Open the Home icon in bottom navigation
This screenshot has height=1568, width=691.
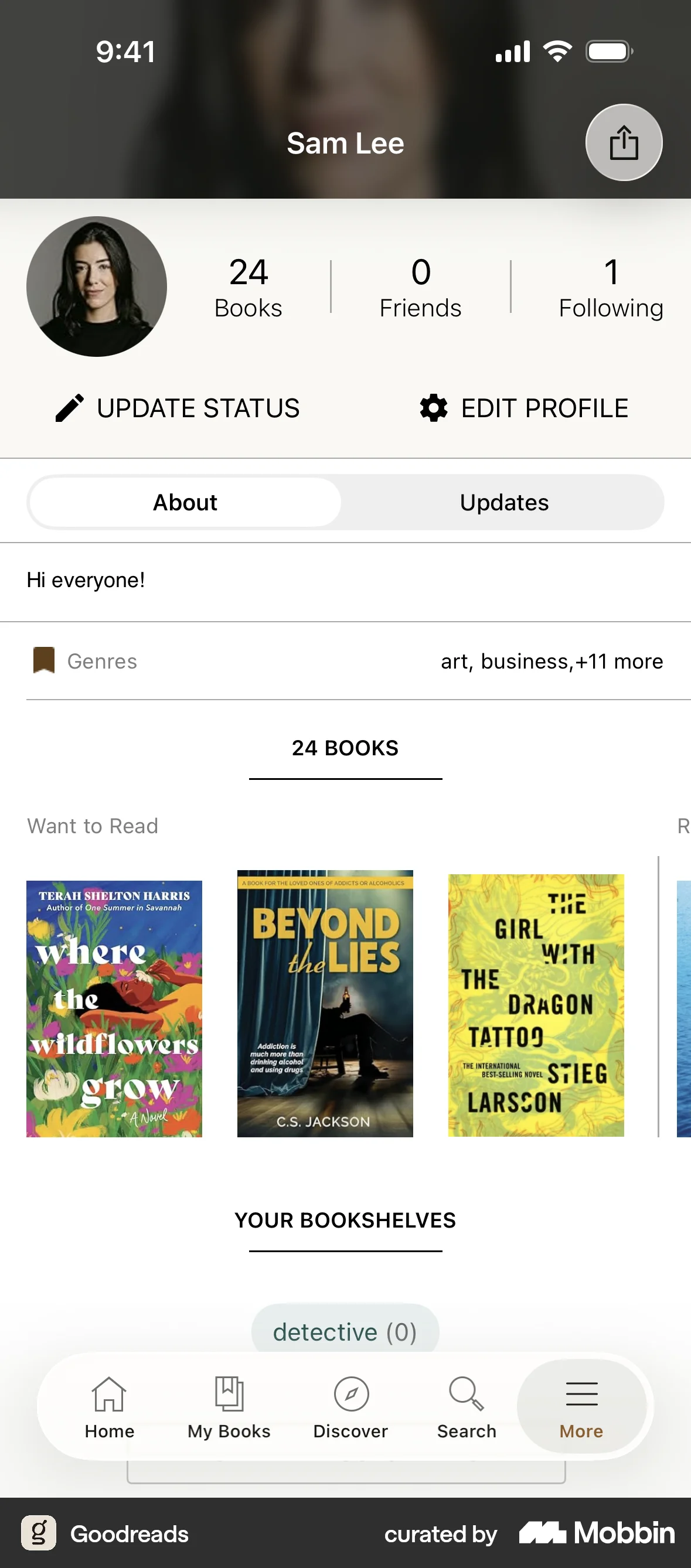click(108, 1395)
